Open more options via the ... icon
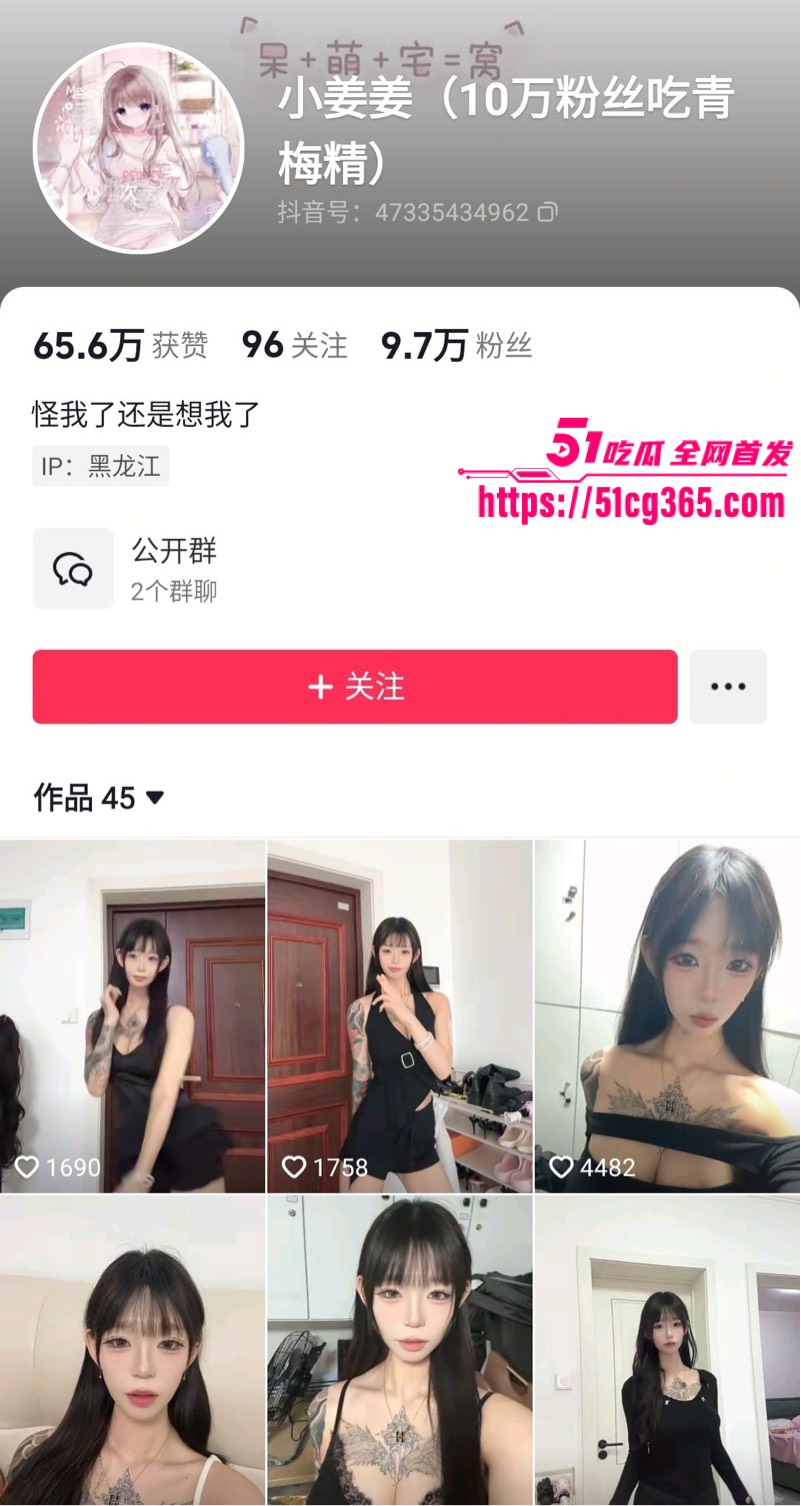 pyautogui.click(x=729, y=686)
